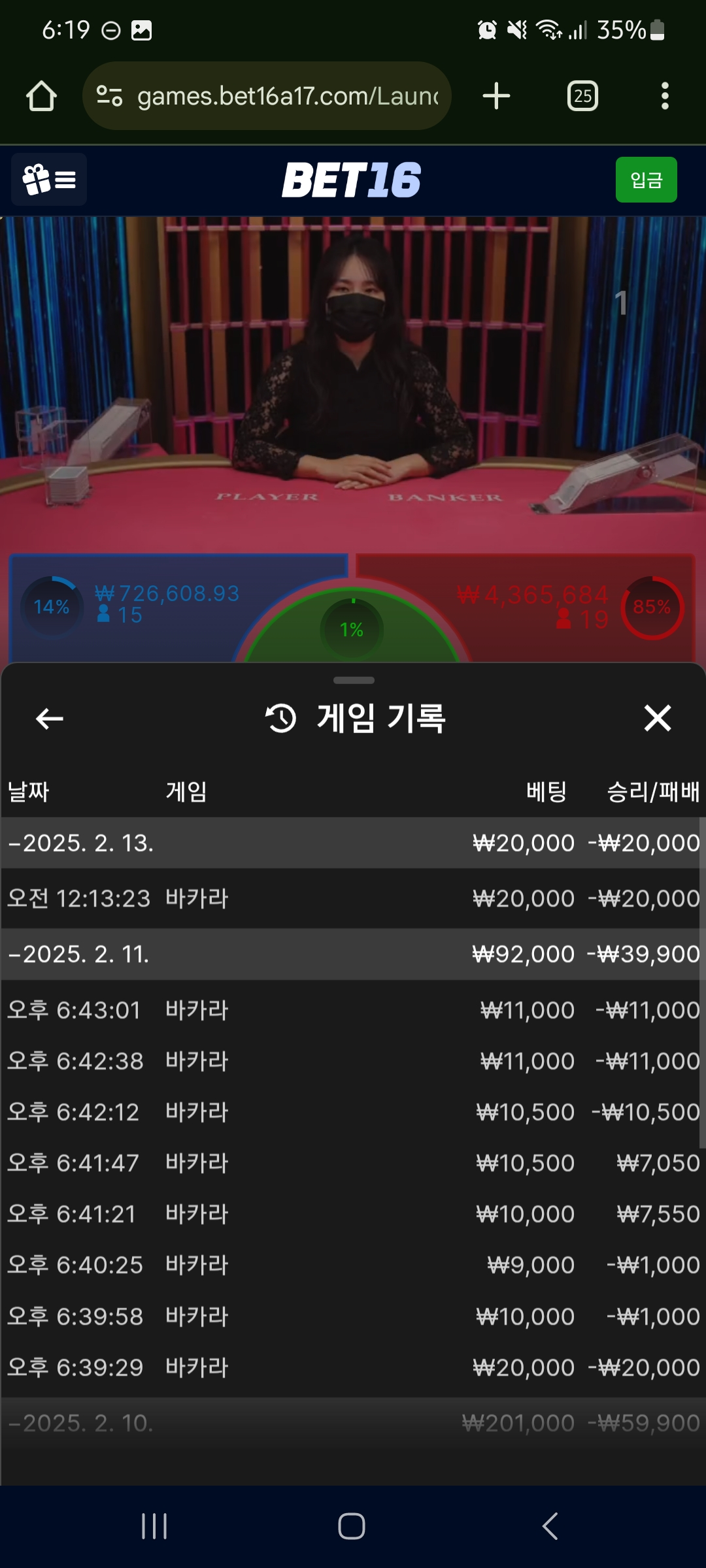Image resolution: width=706 pixels, height=1568 pixels.
Task: Open the 오후 6:39:29 바카라 record
Action: [353, 1367]
